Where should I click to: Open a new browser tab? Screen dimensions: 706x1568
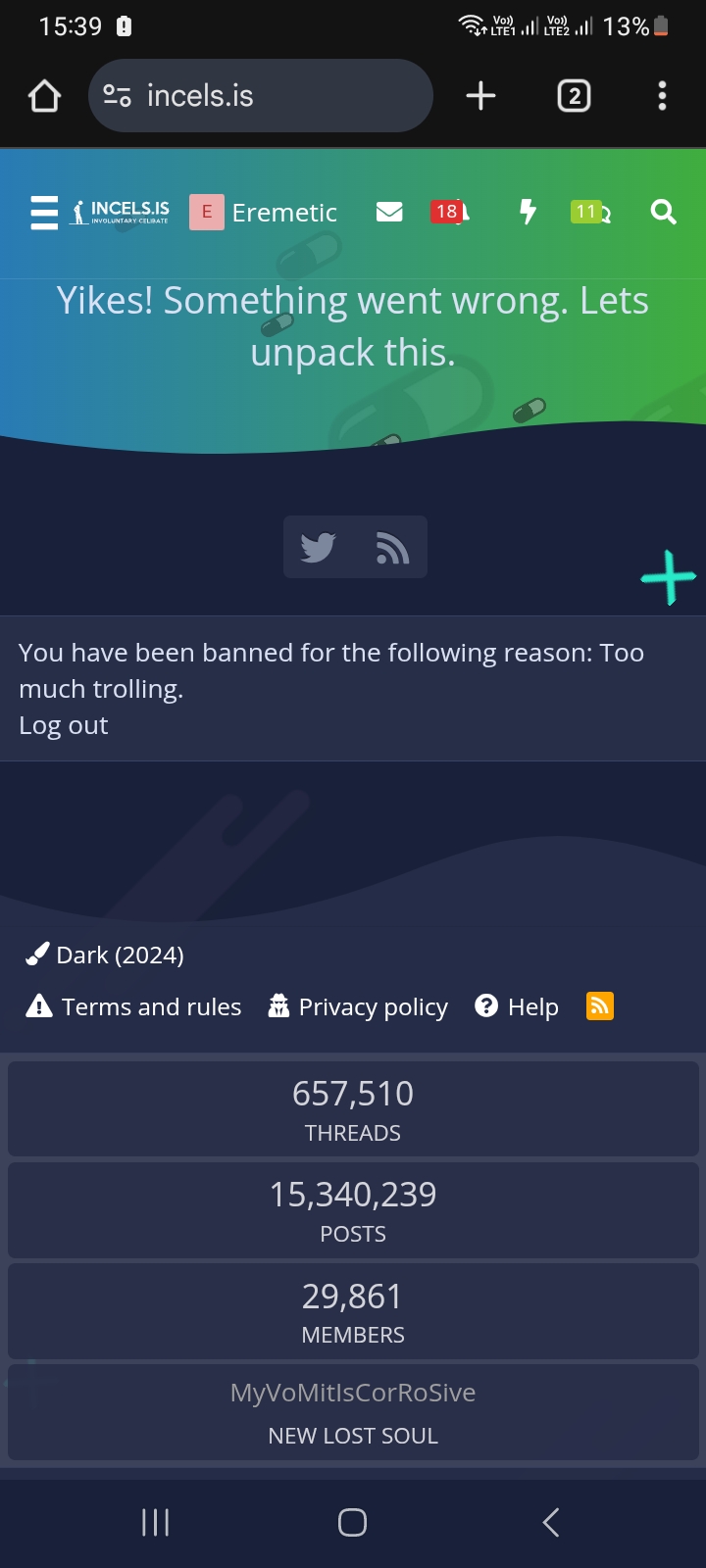(480, 96)
